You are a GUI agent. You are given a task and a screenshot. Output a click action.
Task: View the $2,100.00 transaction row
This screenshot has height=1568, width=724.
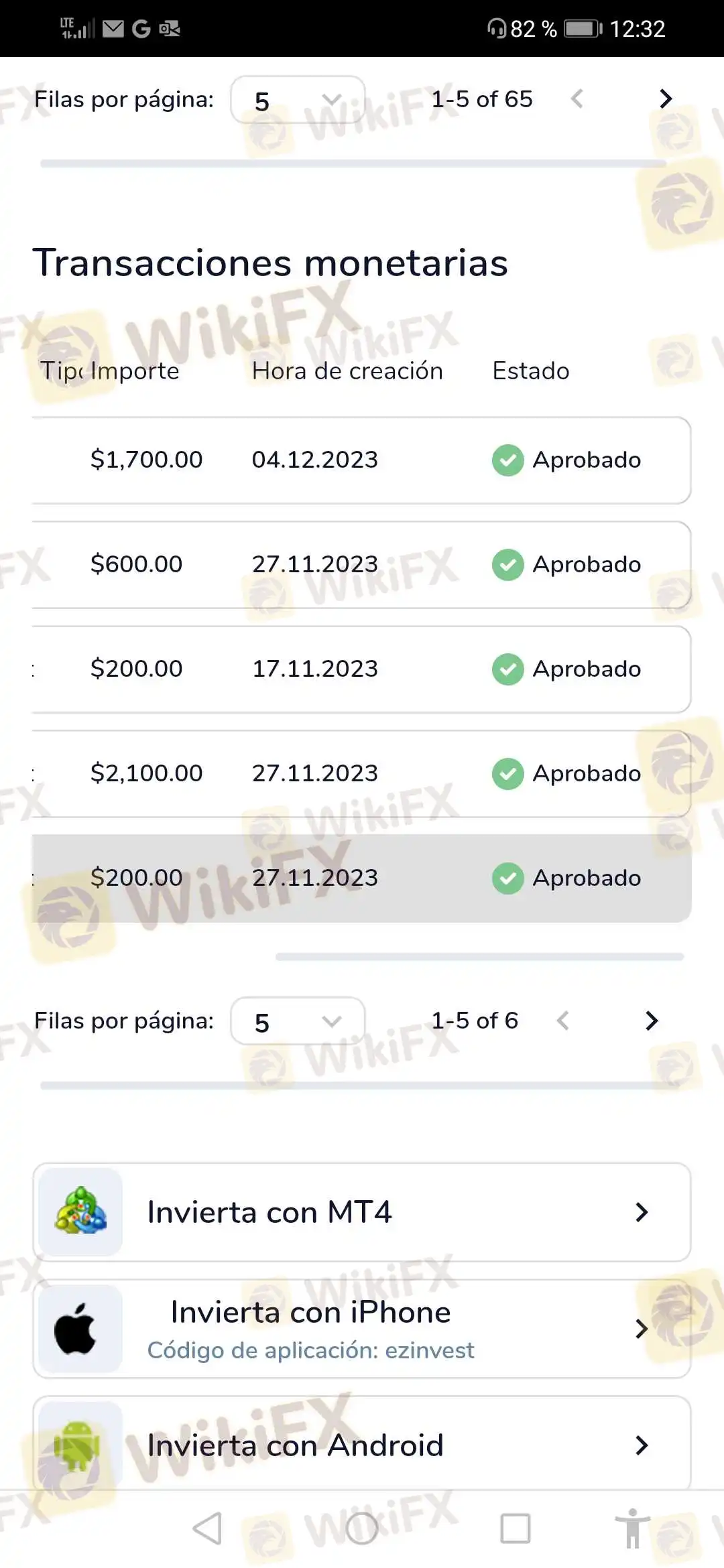[362, 774]
